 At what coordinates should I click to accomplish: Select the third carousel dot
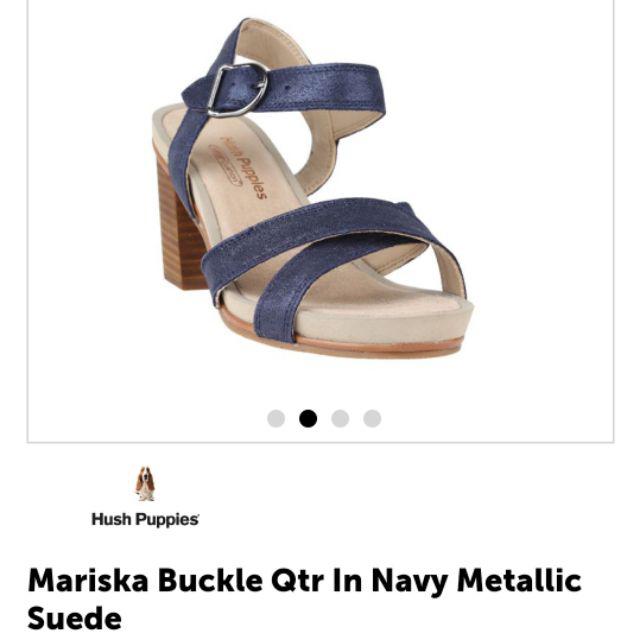click(x=340, y=419)
